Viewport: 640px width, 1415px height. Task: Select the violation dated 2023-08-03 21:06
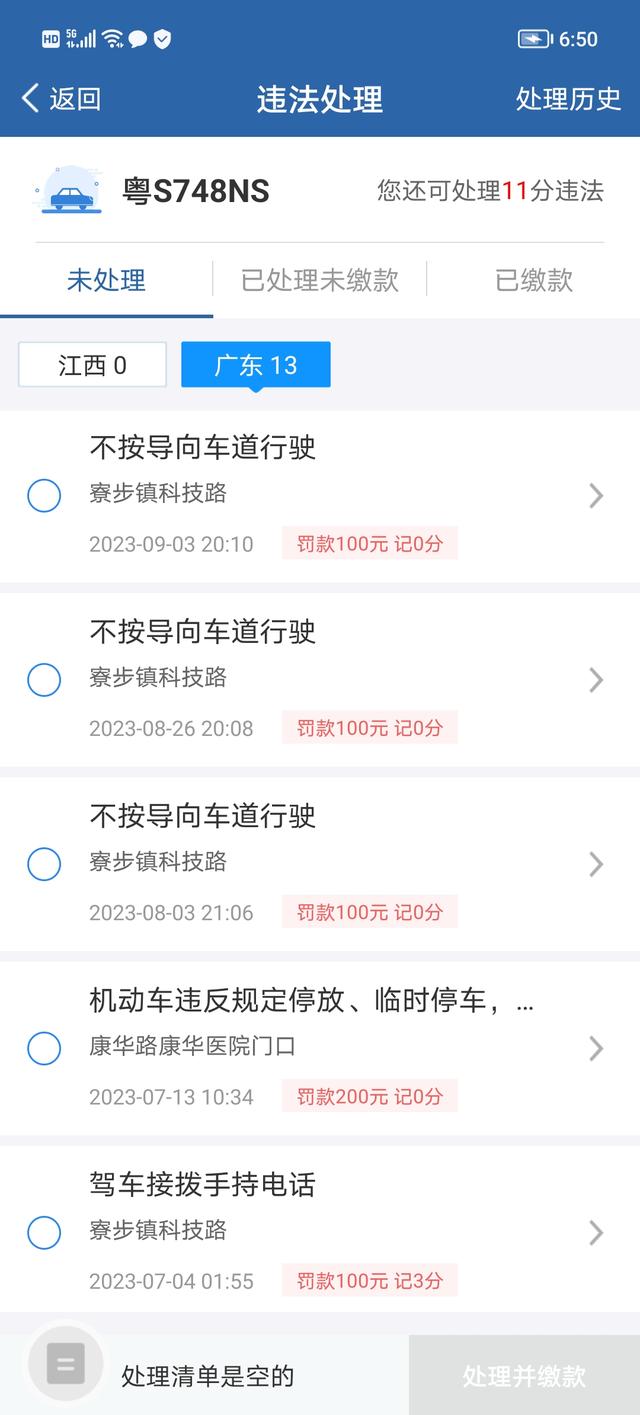(x=44, y=864)
